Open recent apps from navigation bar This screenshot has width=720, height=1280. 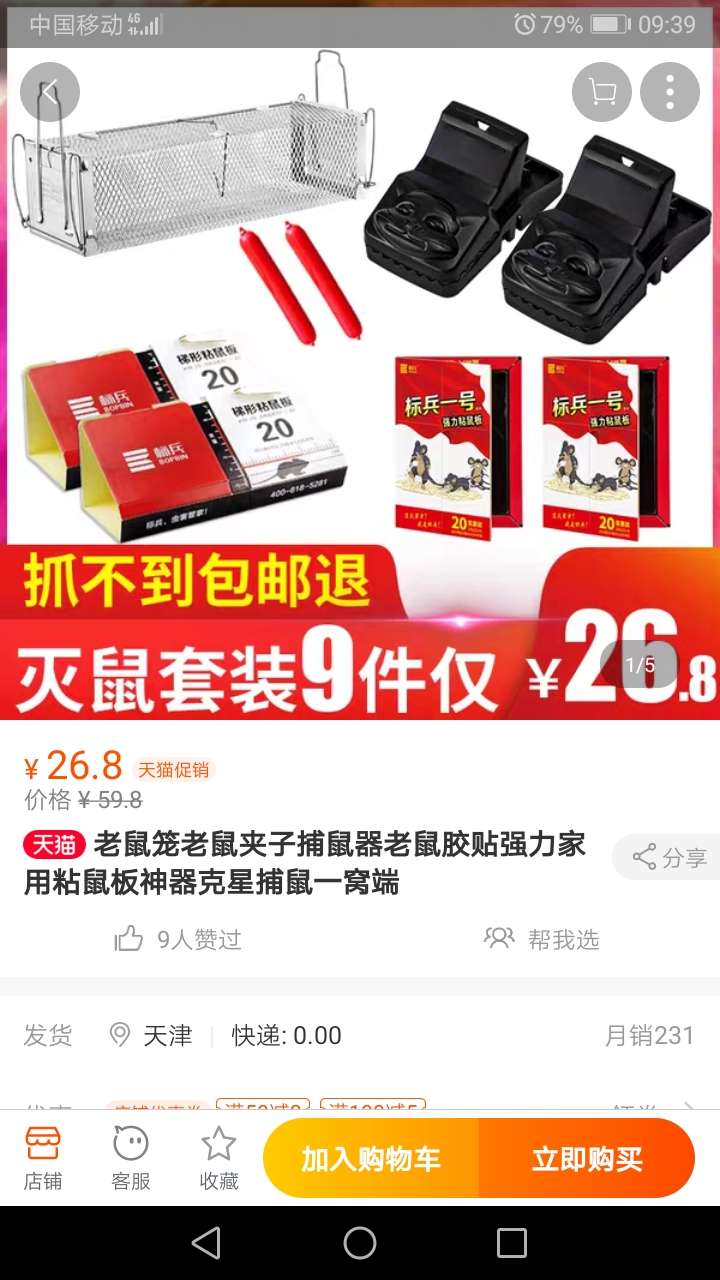[x=511, y=1243]
